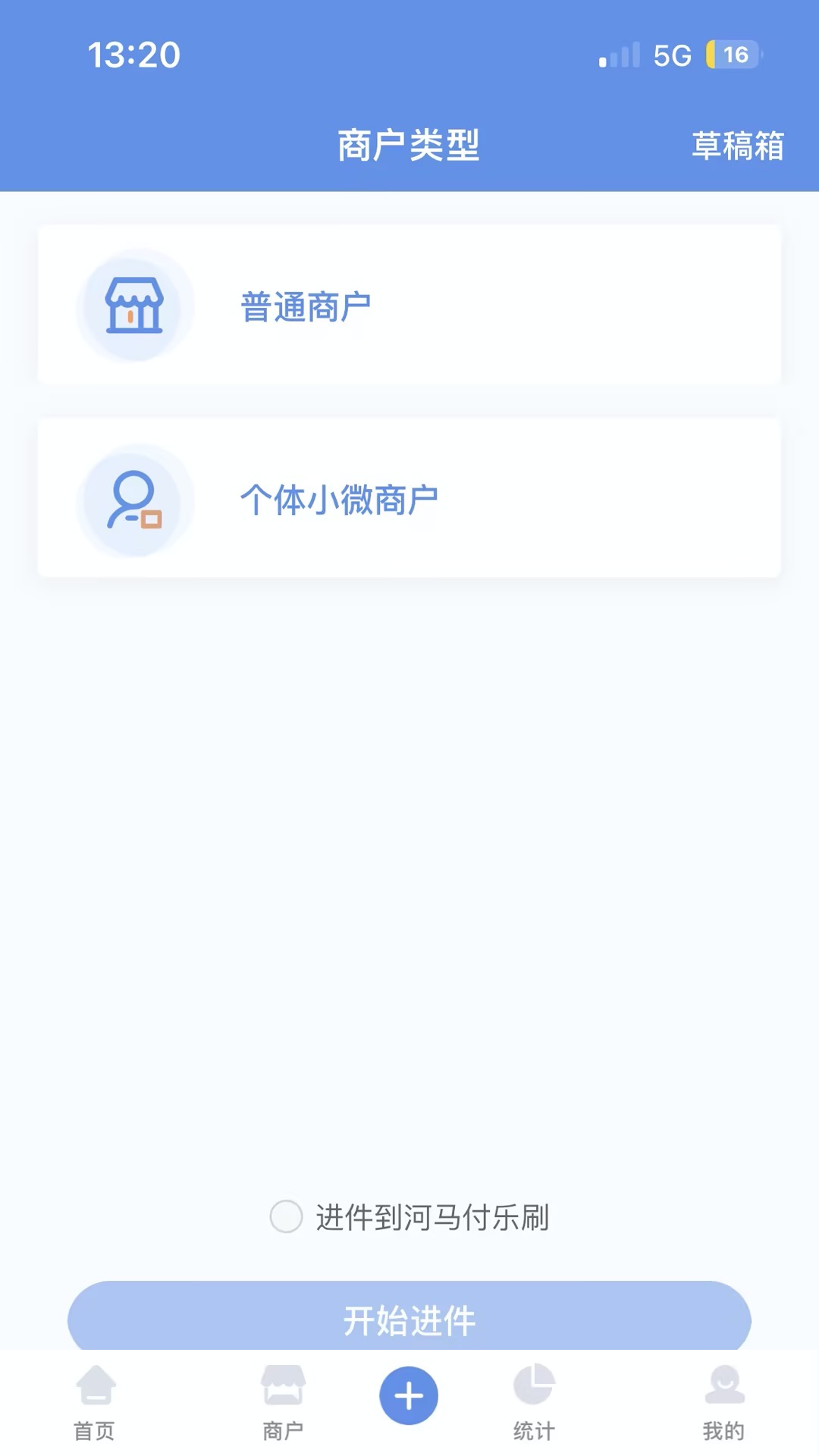819x1456 pixels.
Task: Open the 个体小微商户 card
Action: tap(409, 497)
